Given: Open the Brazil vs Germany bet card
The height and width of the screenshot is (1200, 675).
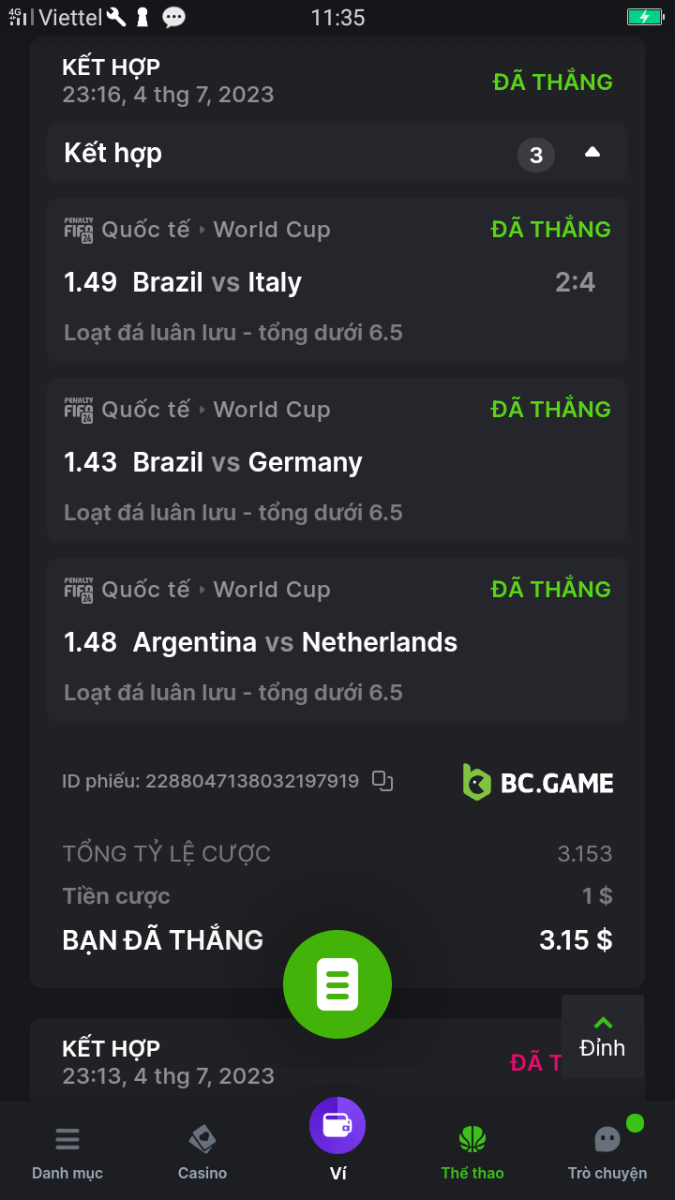Looking at the screenshot, I should pos(337,460).
